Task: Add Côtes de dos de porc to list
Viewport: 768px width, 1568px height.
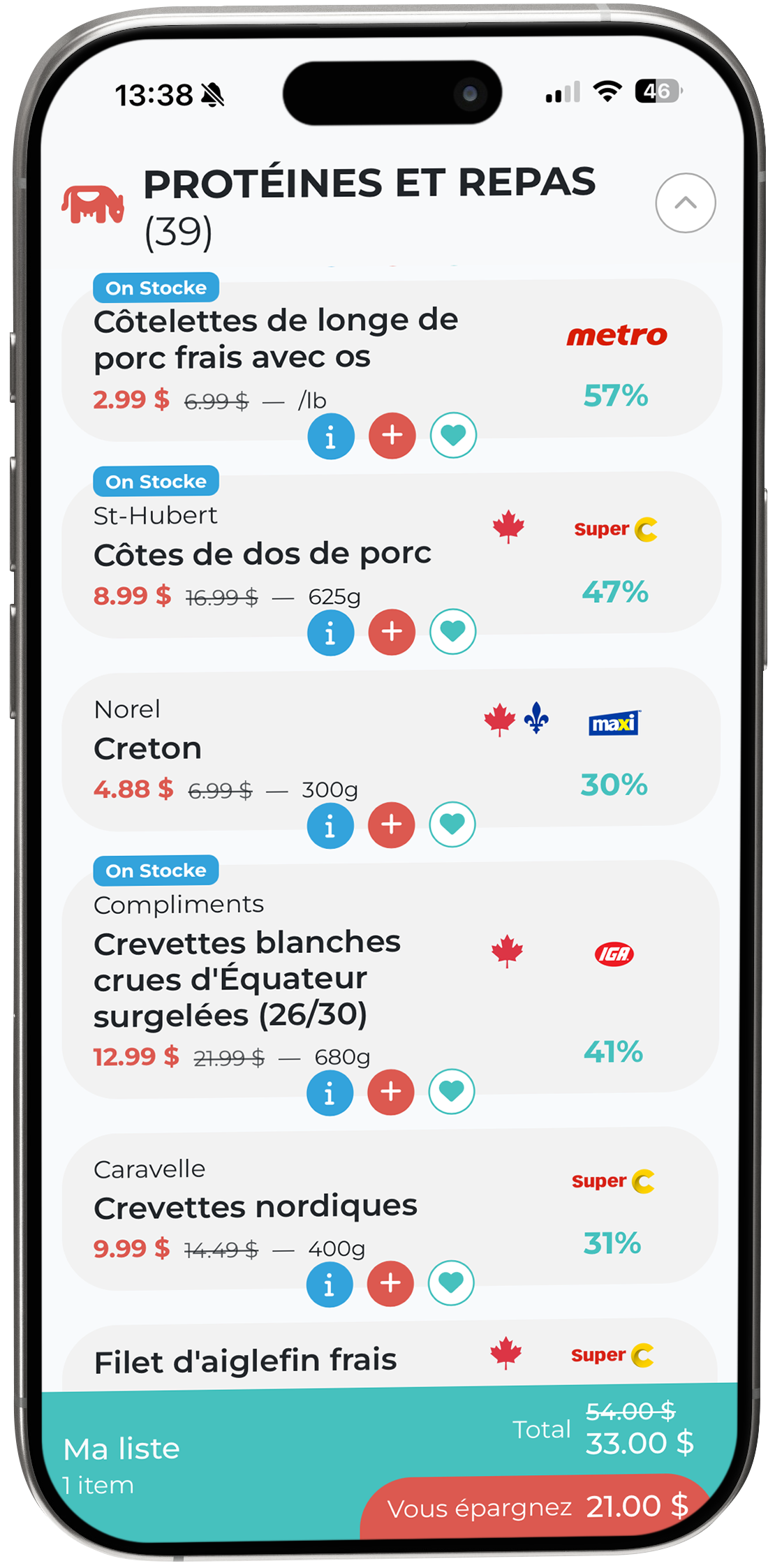Action: click(x=392, y=632)
